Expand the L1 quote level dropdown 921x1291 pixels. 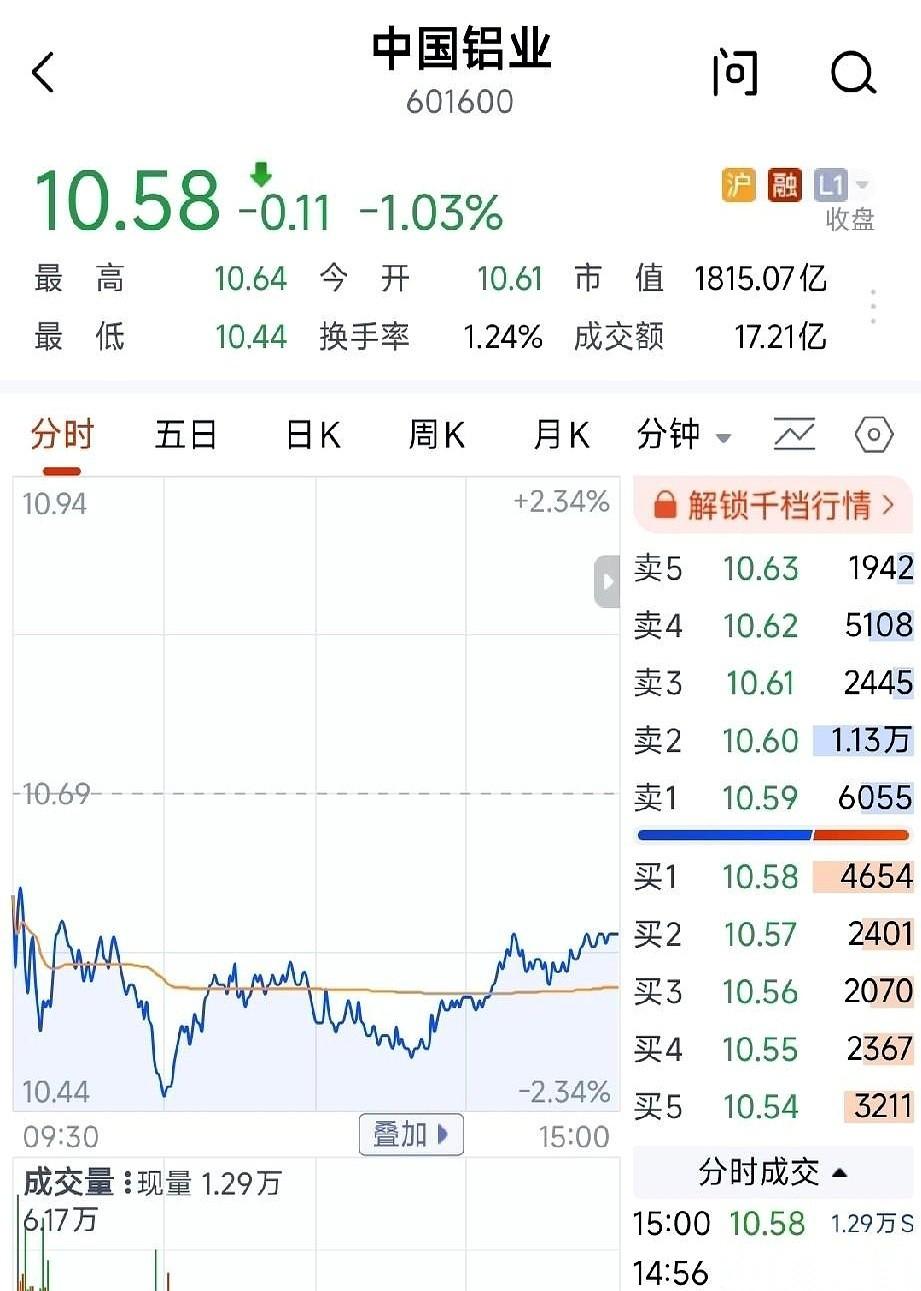pos(842,185)
